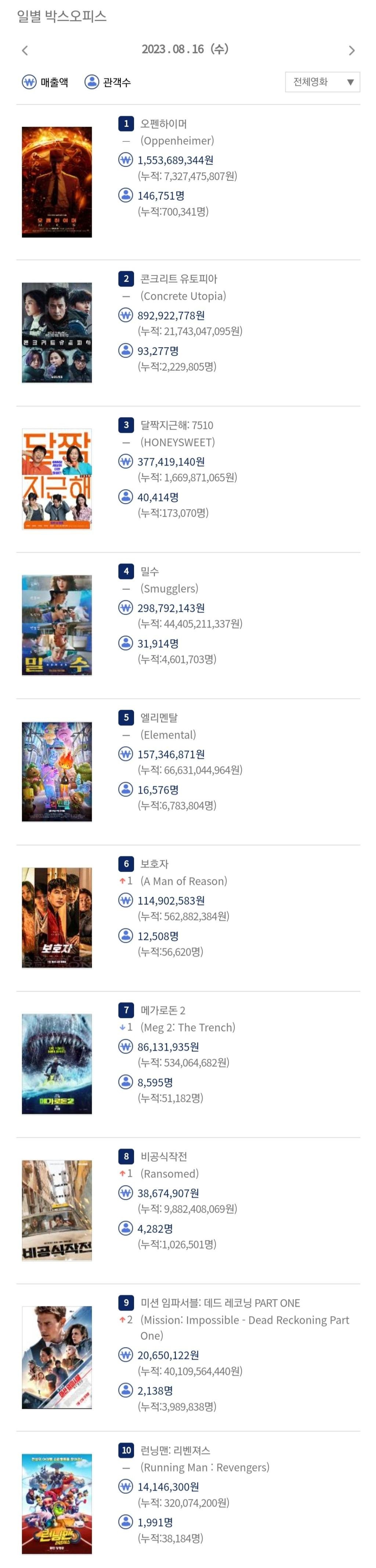The width and height of the screenshot is (376, 1568).
Task: Open the date picker for 2023.08.16
Action: (184, 49)
